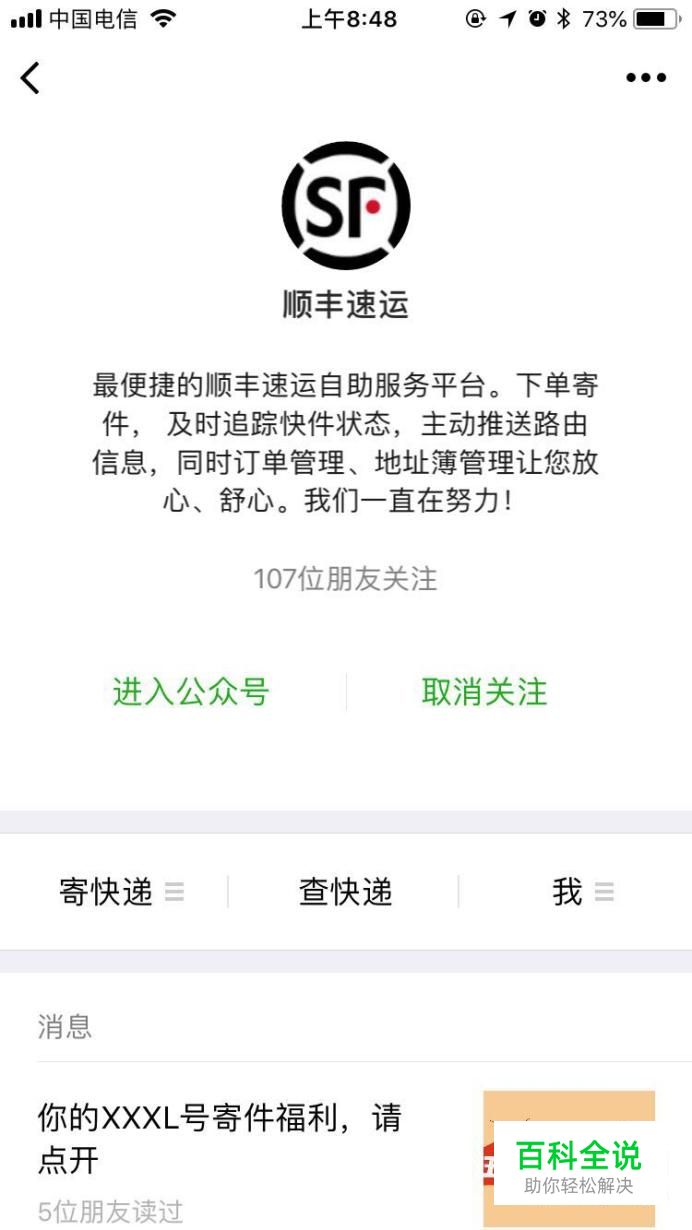This screenshot has width=692, height=1230.
Task: Go back using the top-left arrow
Action: 31,78
